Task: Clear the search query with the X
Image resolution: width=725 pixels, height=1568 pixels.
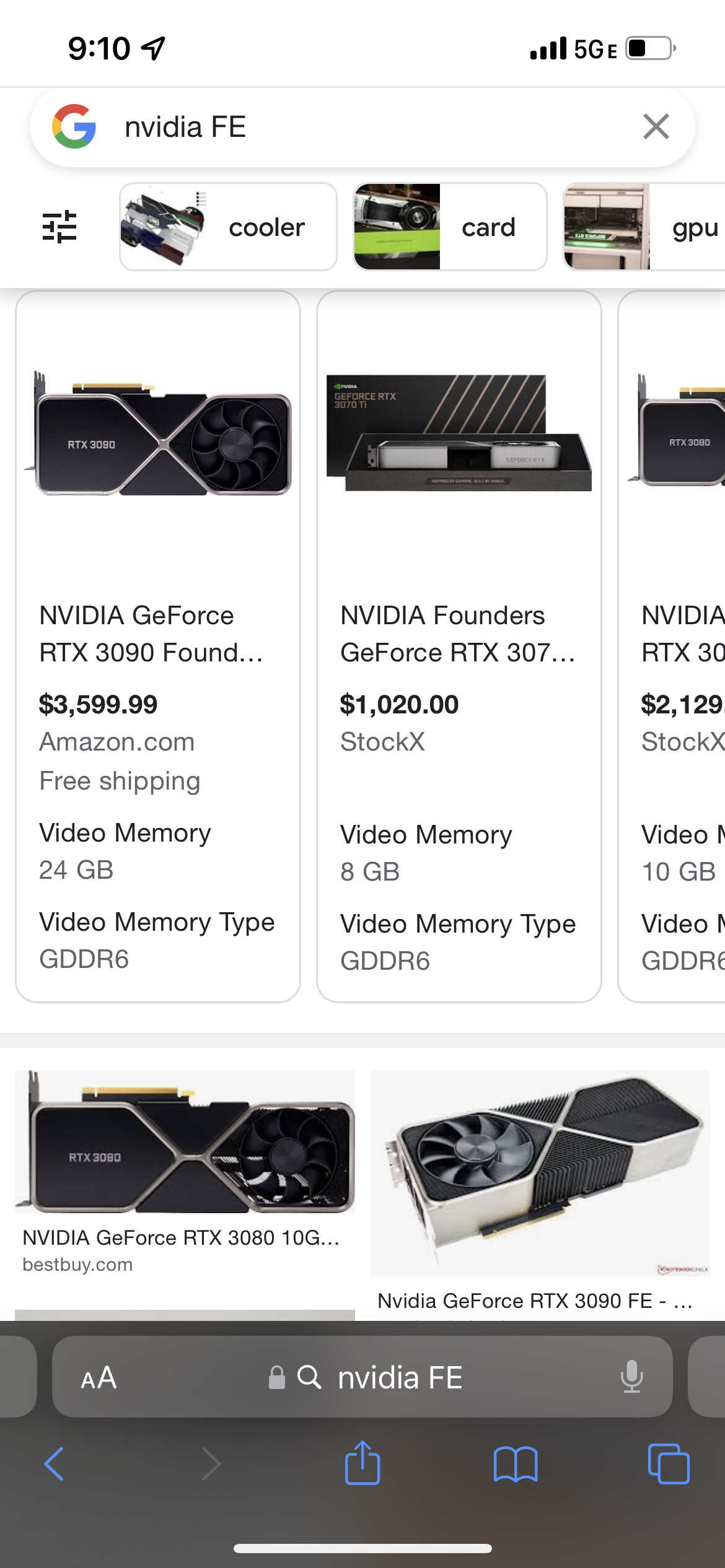Action: (x=656, y=127)
